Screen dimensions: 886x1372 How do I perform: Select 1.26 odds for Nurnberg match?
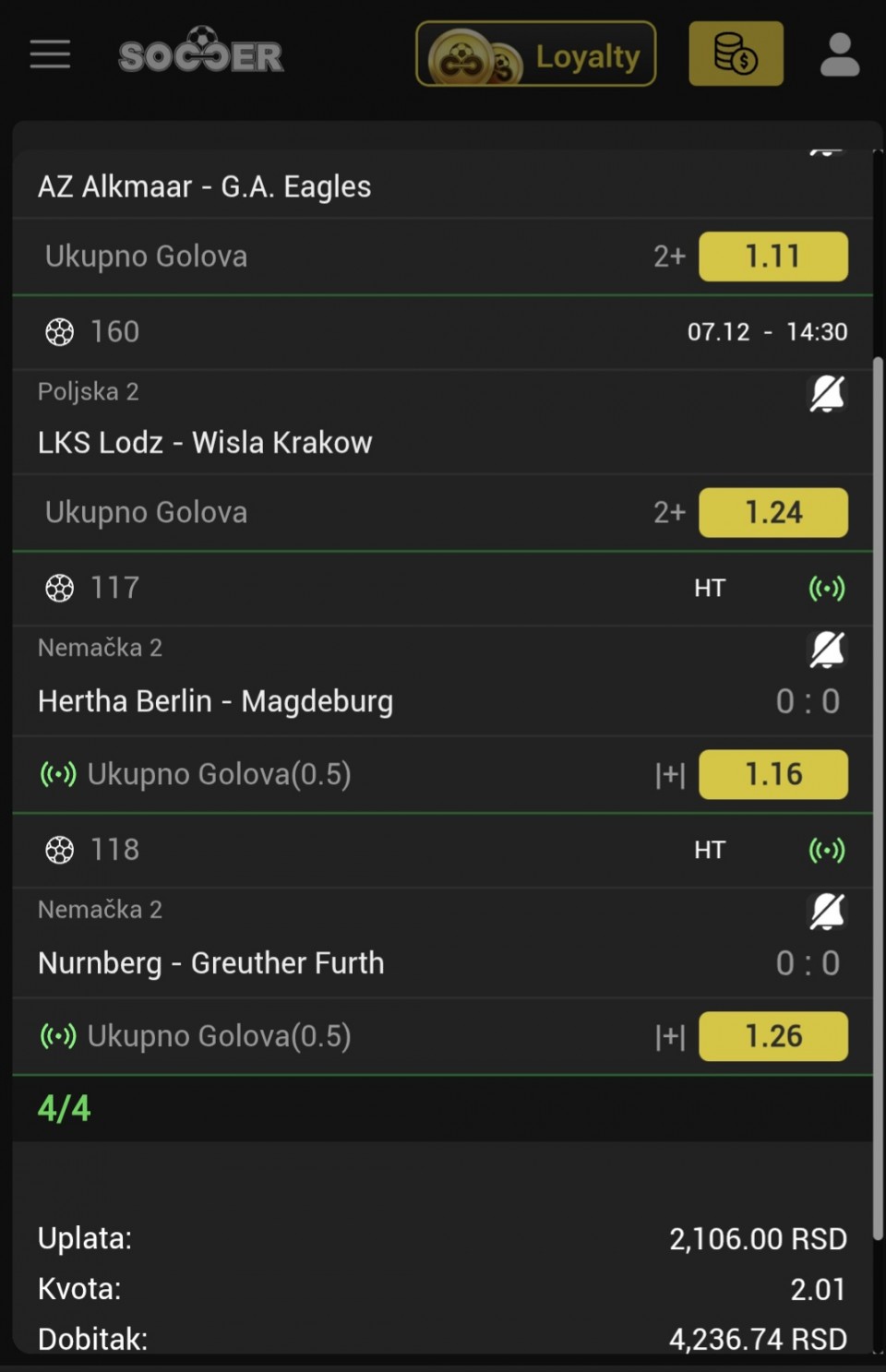772,1036
